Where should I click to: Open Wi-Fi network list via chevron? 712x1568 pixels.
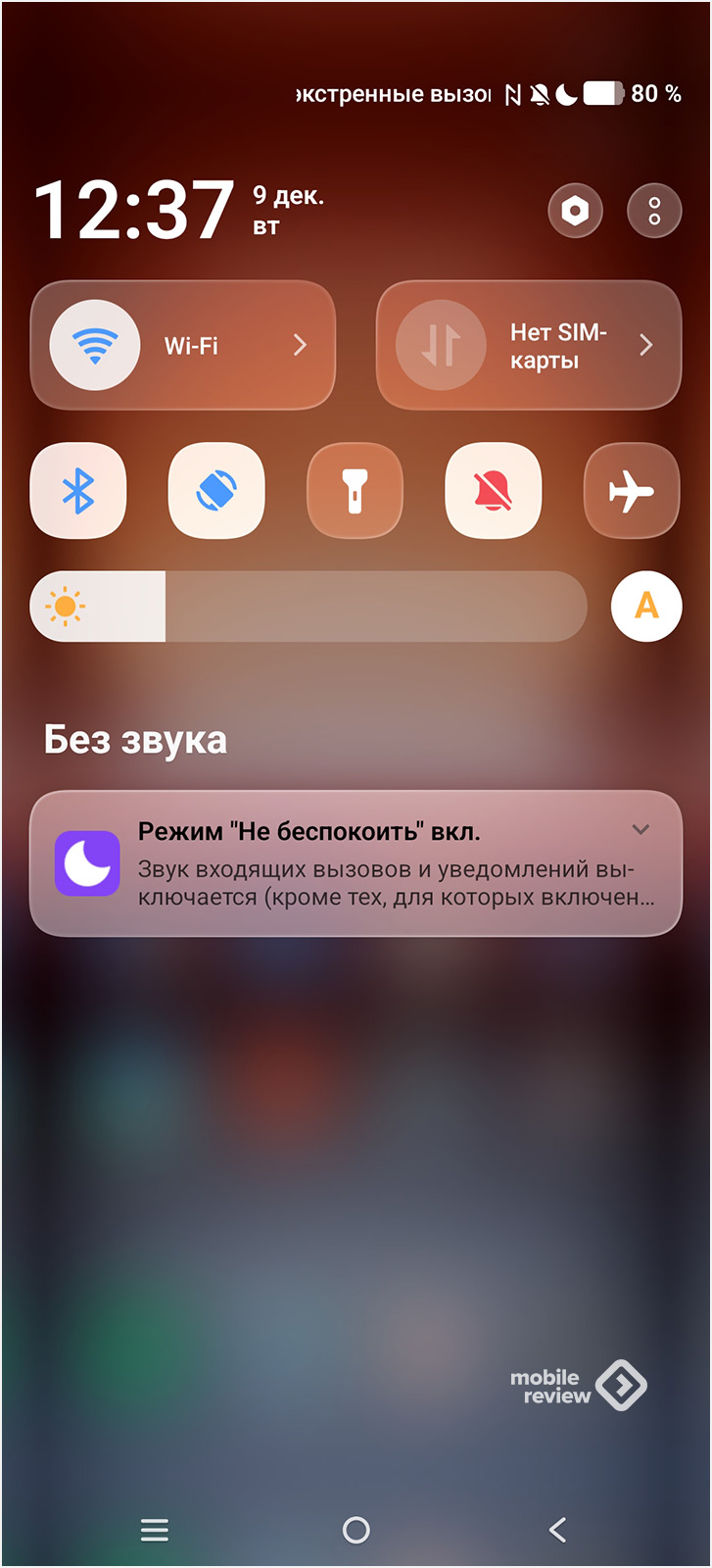(301, 345)
